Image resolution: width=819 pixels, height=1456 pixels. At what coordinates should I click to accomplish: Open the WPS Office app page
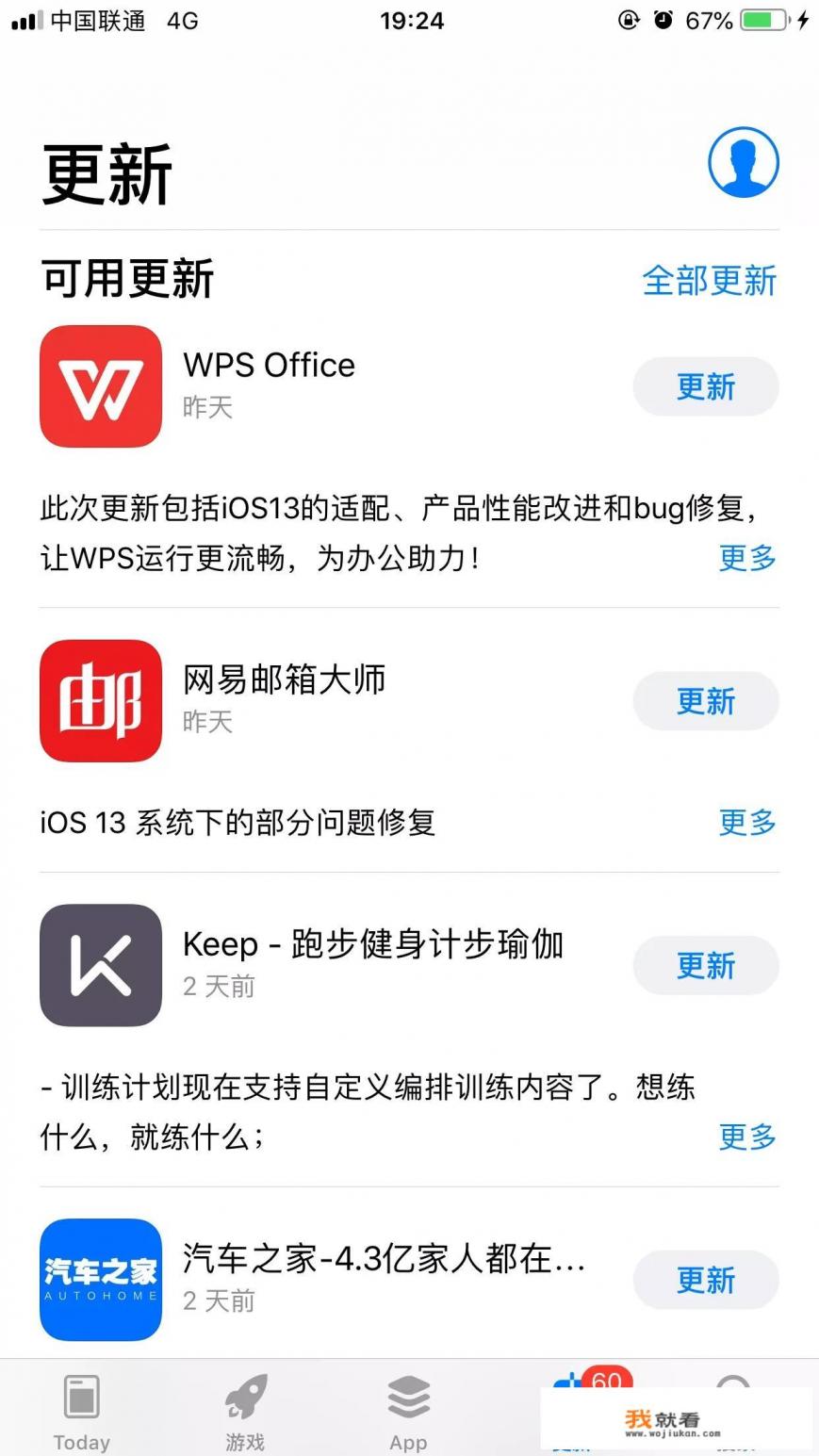pyautogui.click(x=101, y=386)
